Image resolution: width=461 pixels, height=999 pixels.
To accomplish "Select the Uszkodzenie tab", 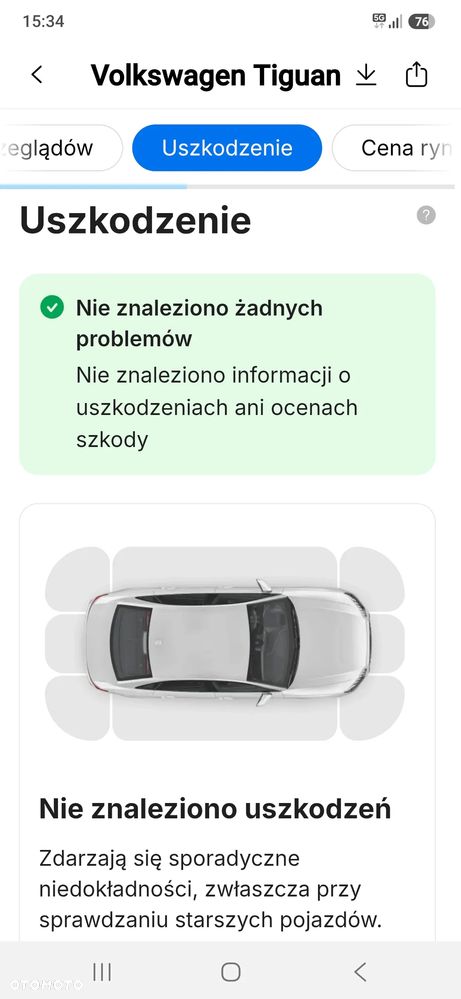I will click(227, 148).
